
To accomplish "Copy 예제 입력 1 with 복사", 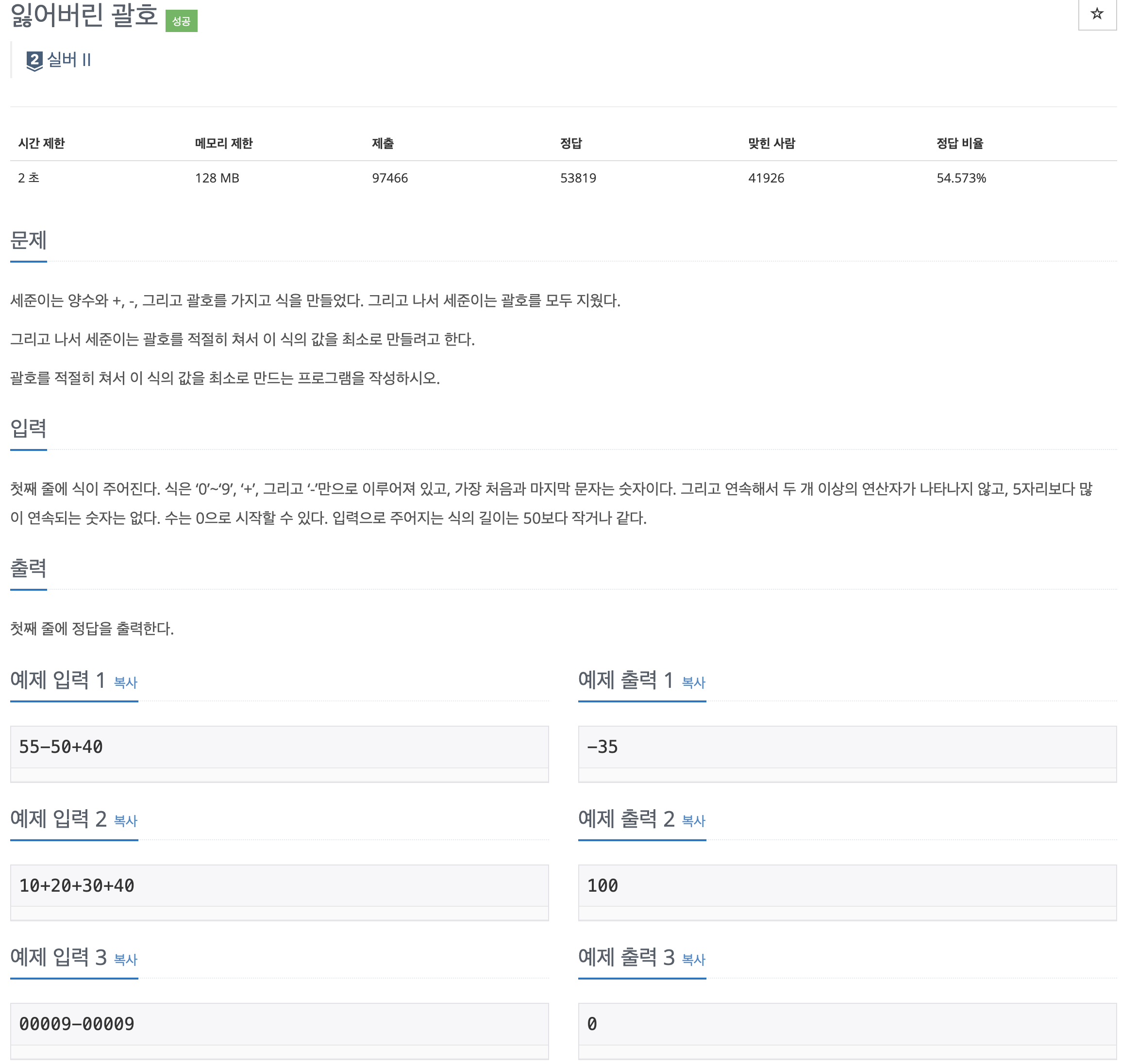I will (125, 682).
